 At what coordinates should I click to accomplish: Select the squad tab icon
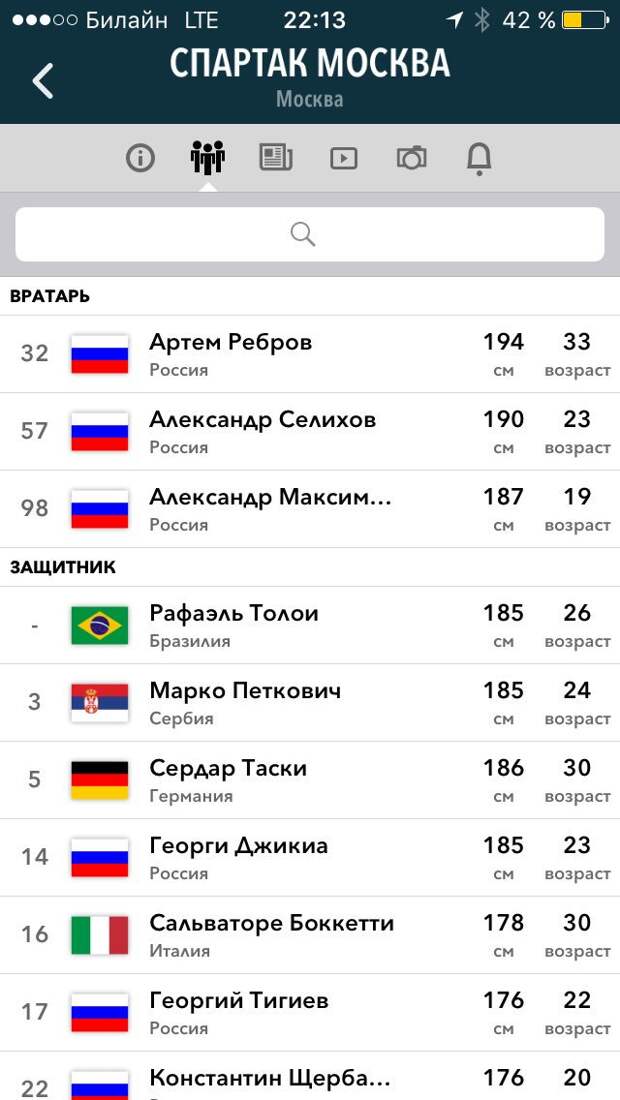pyautogui.click(x=208, y=158)
